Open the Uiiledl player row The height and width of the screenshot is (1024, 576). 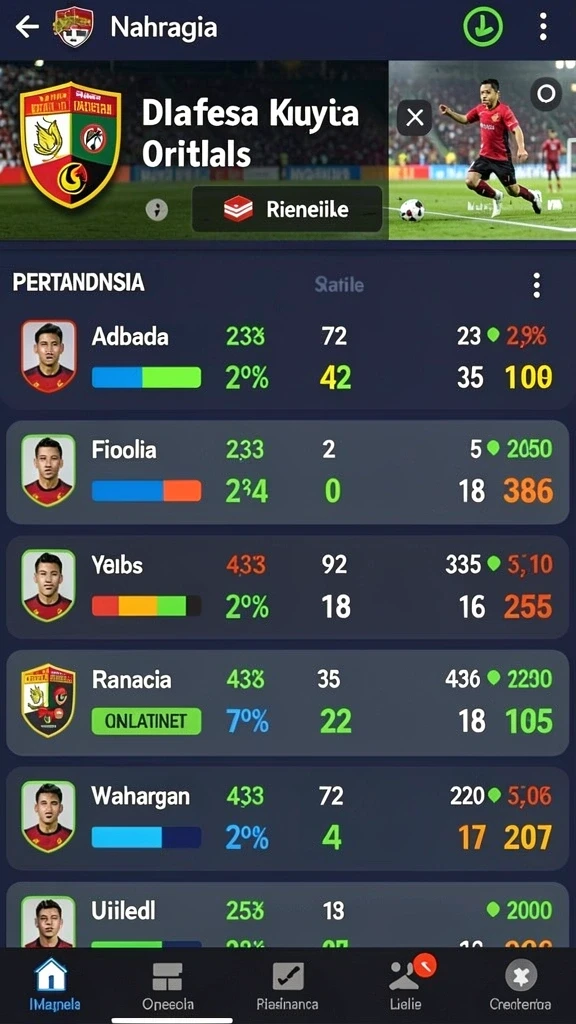click(287, 914)
